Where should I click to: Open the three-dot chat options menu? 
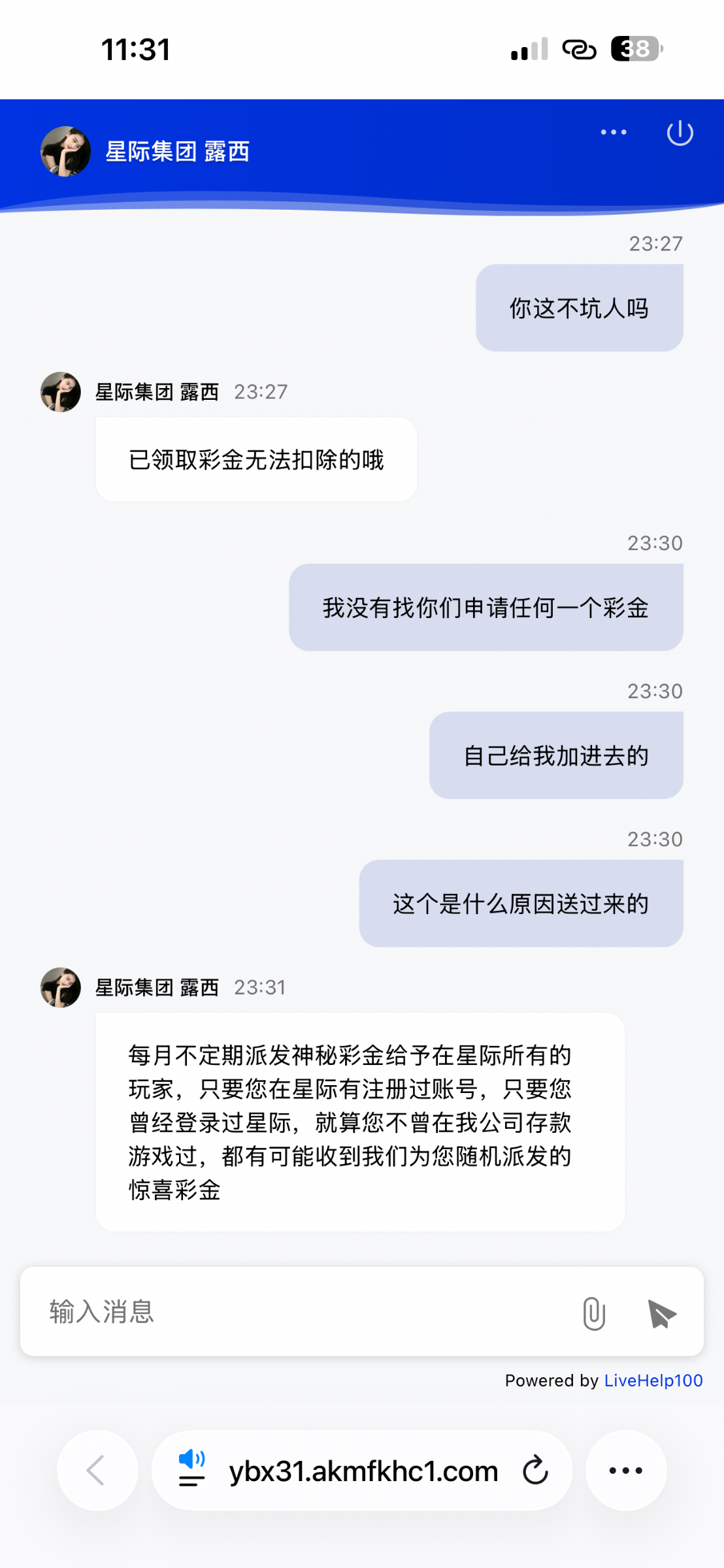click(x=614, y=133)
